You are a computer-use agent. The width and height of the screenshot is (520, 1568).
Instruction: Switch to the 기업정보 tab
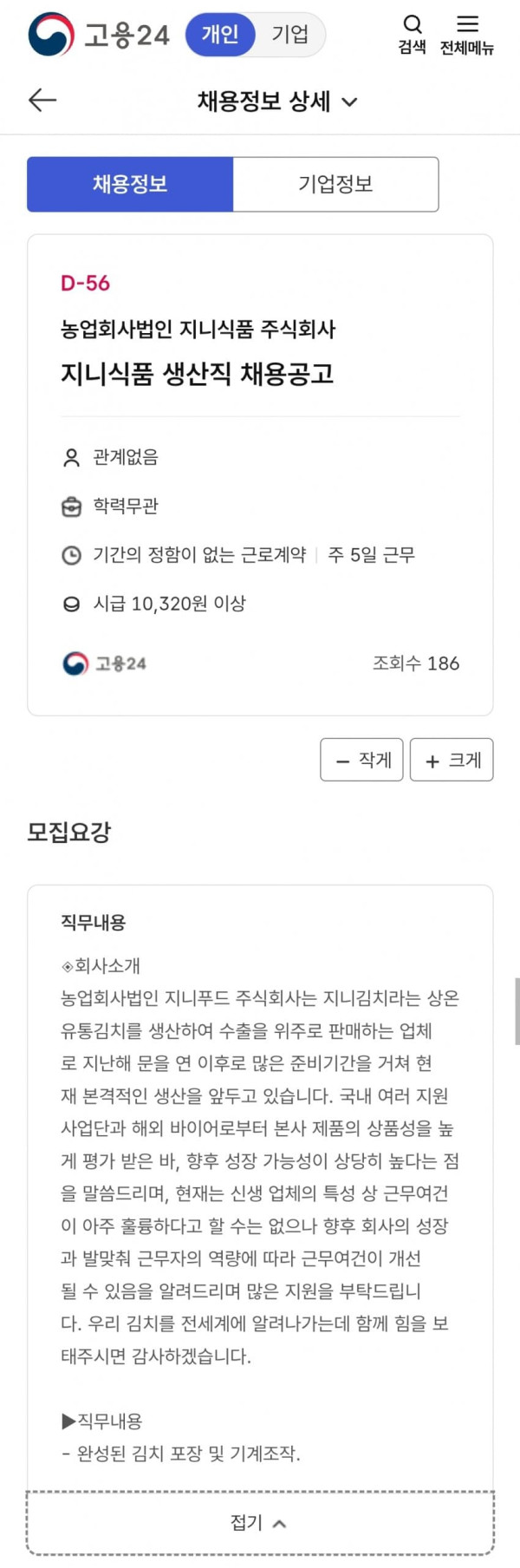click(x=335, y=184)
